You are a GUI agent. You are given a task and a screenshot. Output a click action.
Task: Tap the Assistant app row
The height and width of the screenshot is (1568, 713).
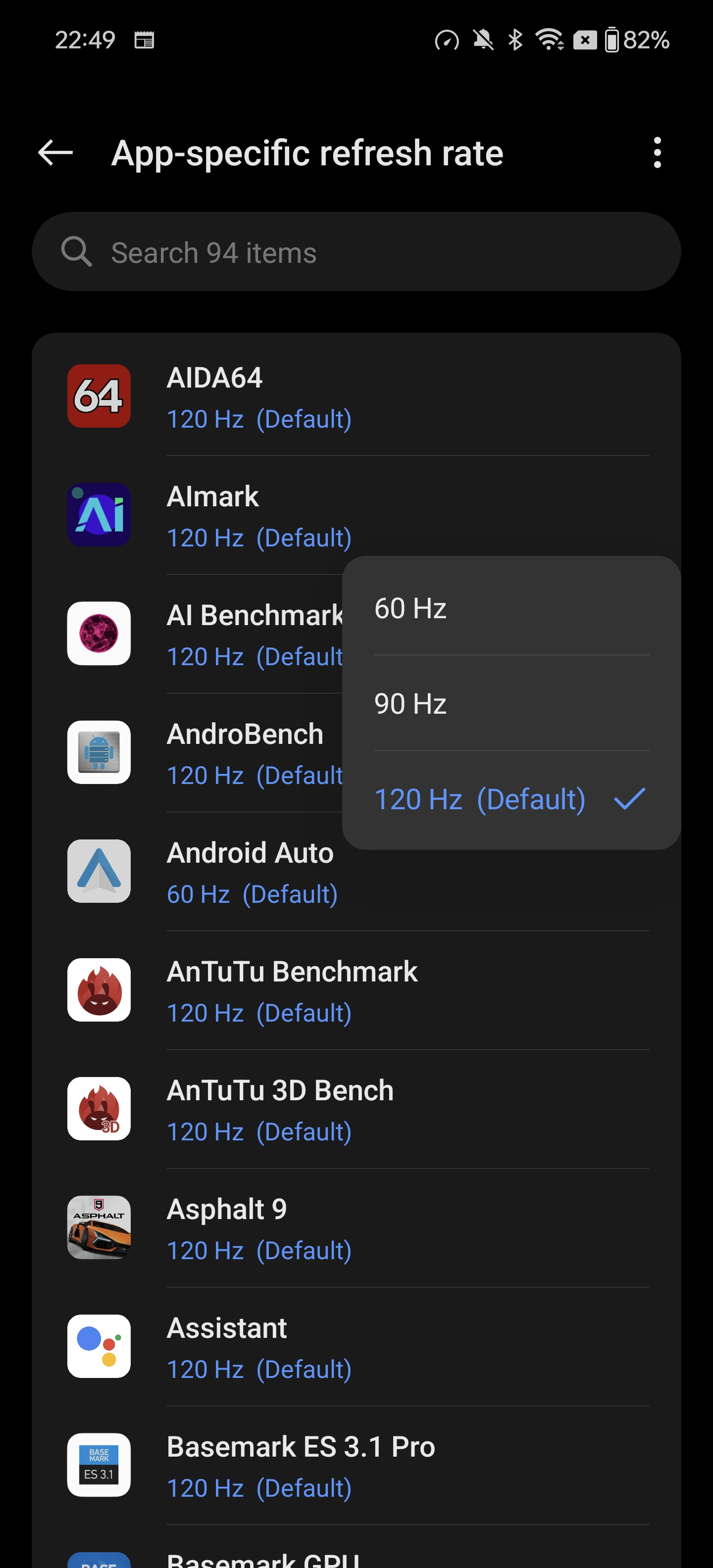356,1346
